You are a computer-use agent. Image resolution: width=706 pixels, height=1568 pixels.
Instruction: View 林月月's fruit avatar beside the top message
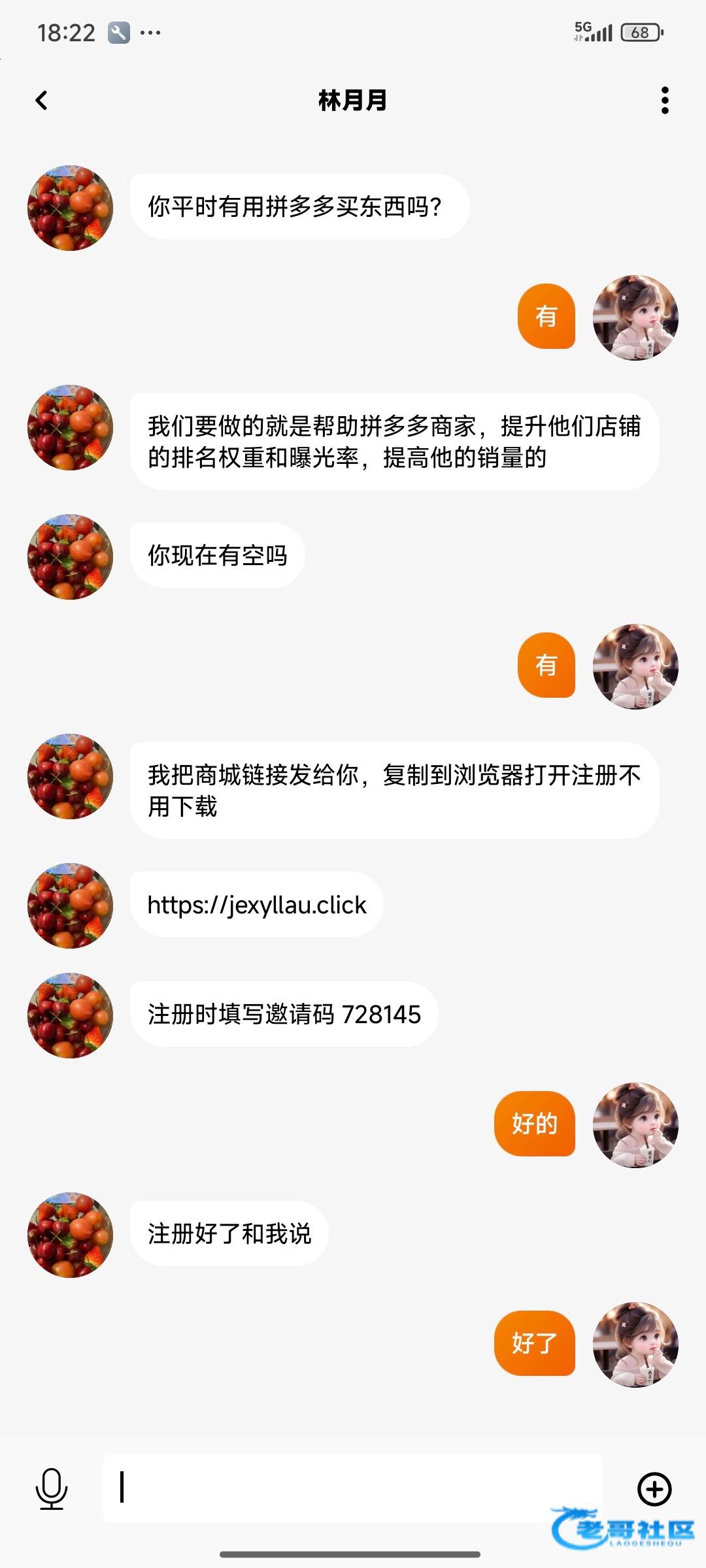70,208
